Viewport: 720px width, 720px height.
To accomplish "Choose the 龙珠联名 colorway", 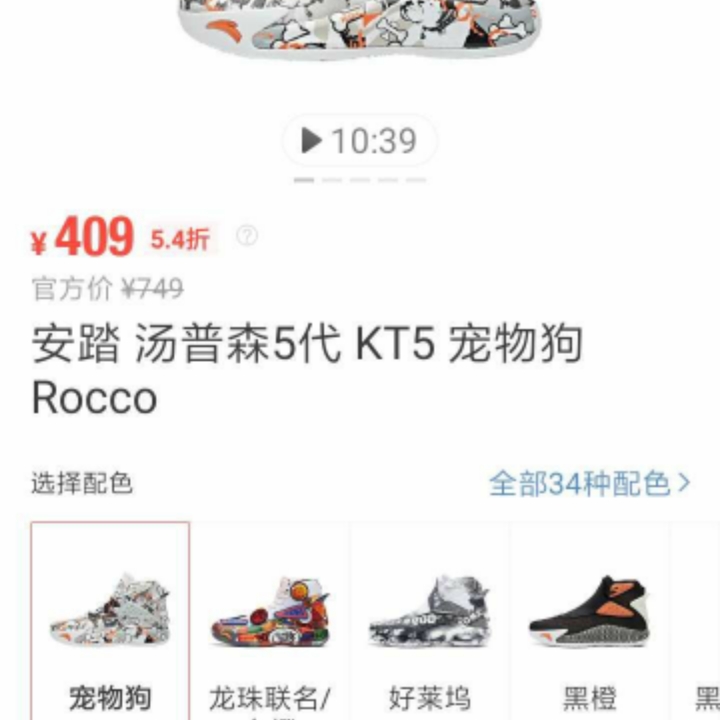I will coord(270,620).
